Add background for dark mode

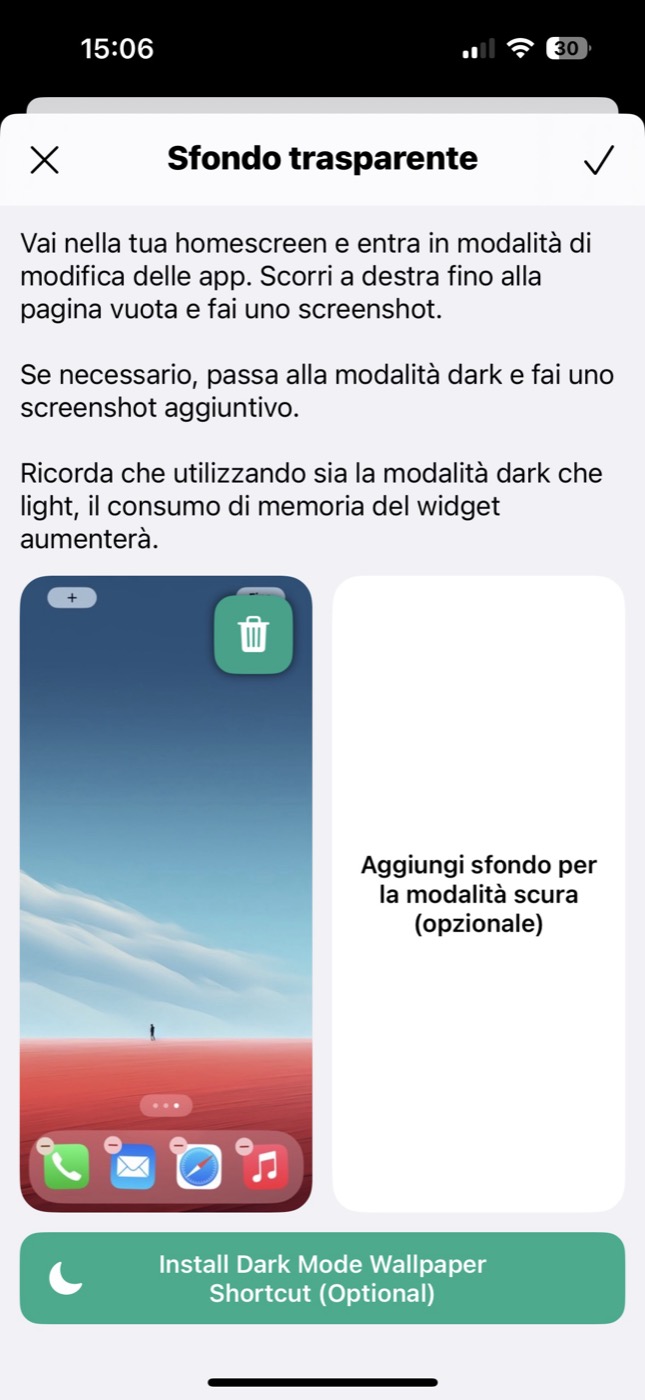[478, 894]
